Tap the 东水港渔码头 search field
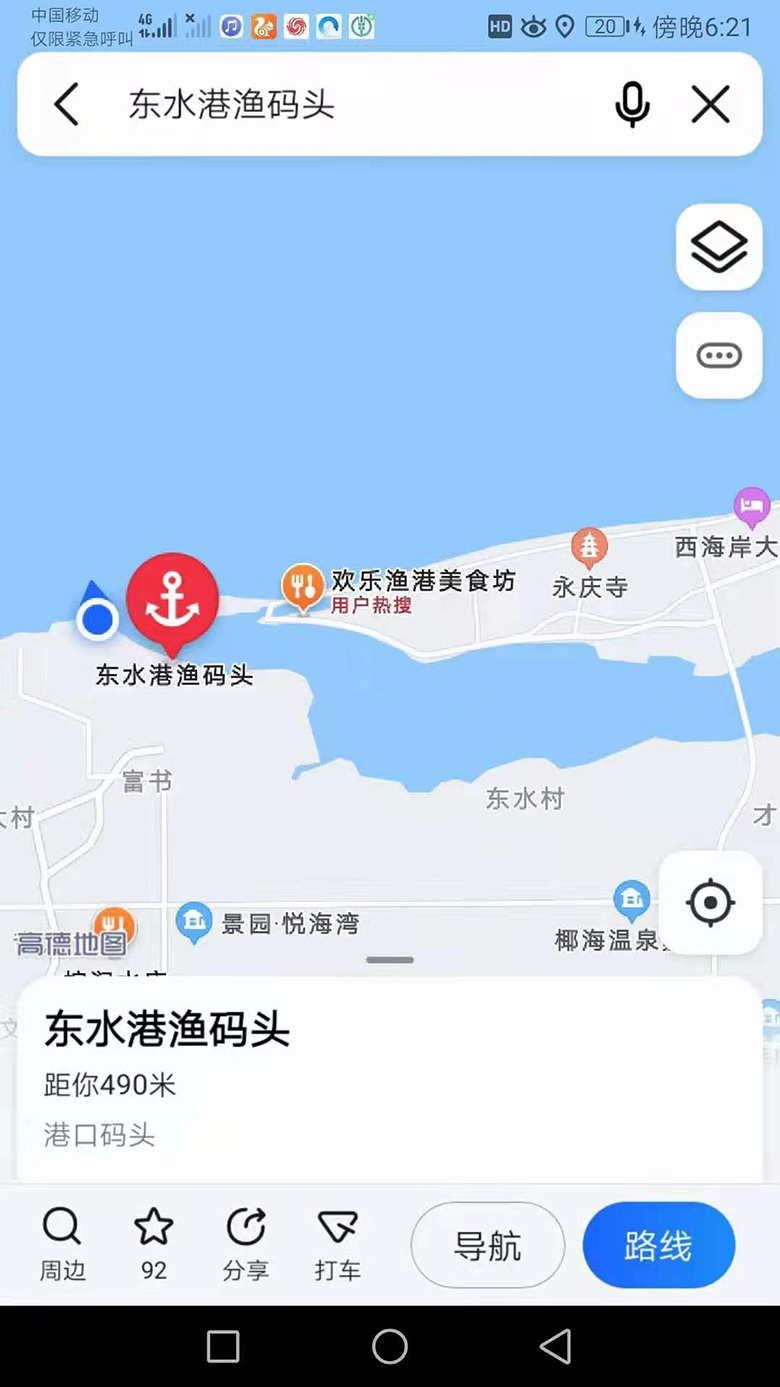Viewport: 780px width, 1387px height. [x=340, y=104]
